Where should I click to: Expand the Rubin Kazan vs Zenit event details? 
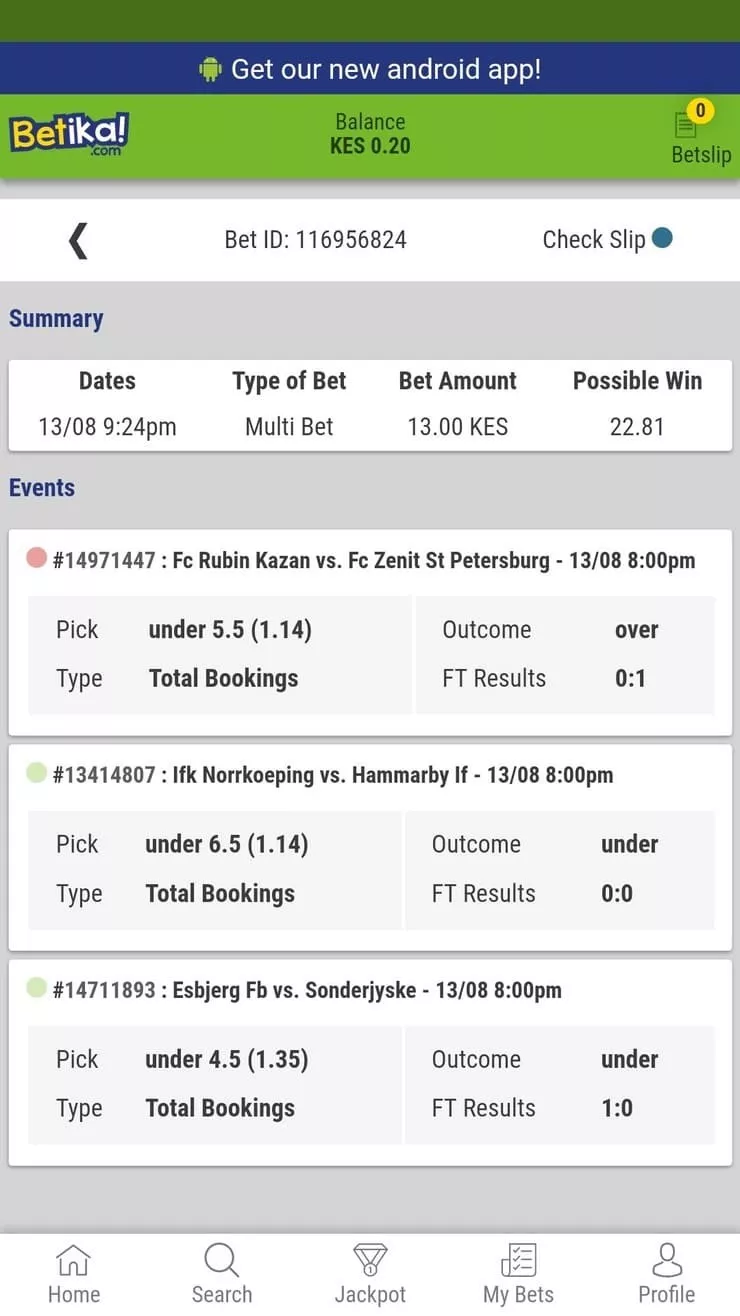click(x=370, y=560)
